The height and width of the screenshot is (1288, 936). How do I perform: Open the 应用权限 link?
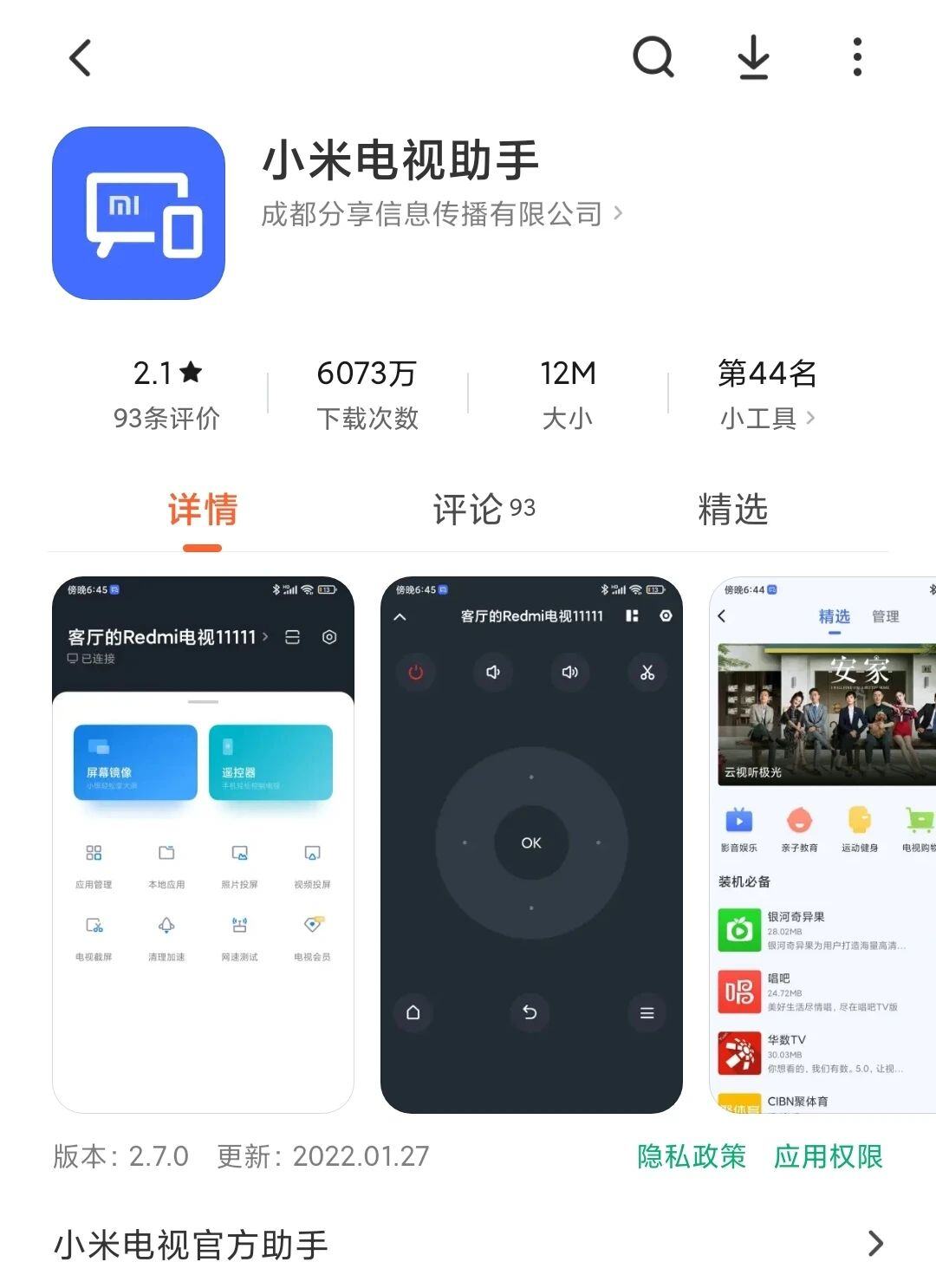828,1156
